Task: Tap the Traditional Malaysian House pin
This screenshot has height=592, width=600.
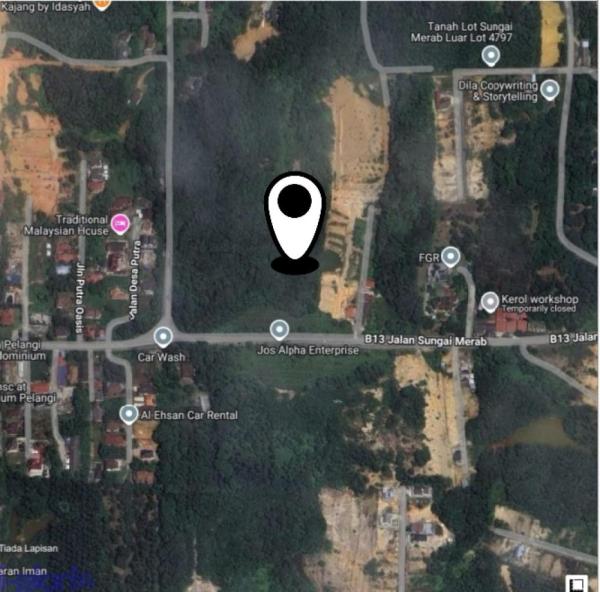Action: tap(121, 222)
